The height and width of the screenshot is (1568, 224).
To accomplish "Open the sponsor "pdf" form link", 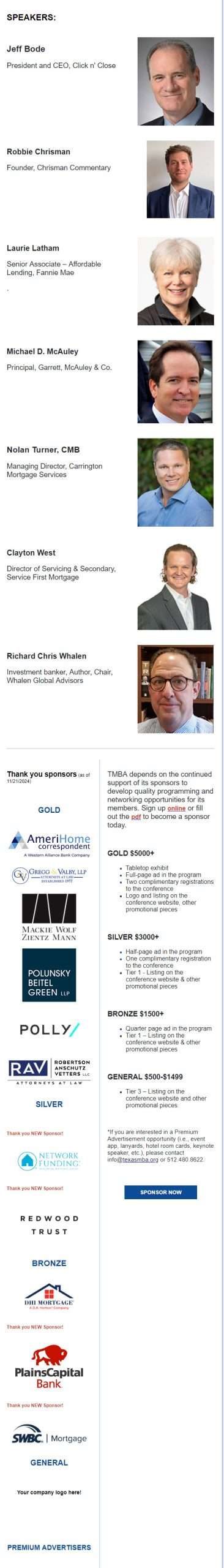I will pos(136,817).
